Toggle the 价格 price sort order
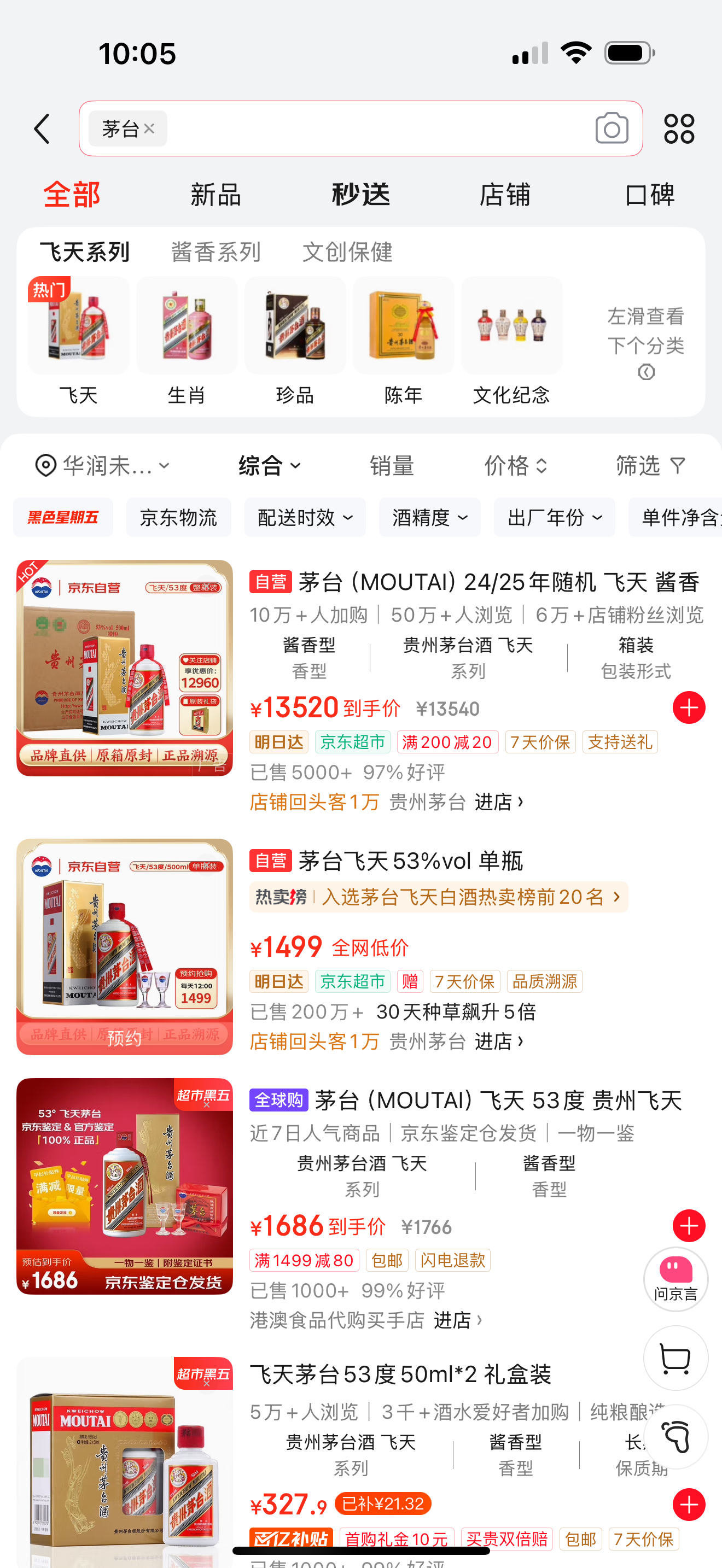Viewport: 722px width, 1568px height. tap(517, 465)
